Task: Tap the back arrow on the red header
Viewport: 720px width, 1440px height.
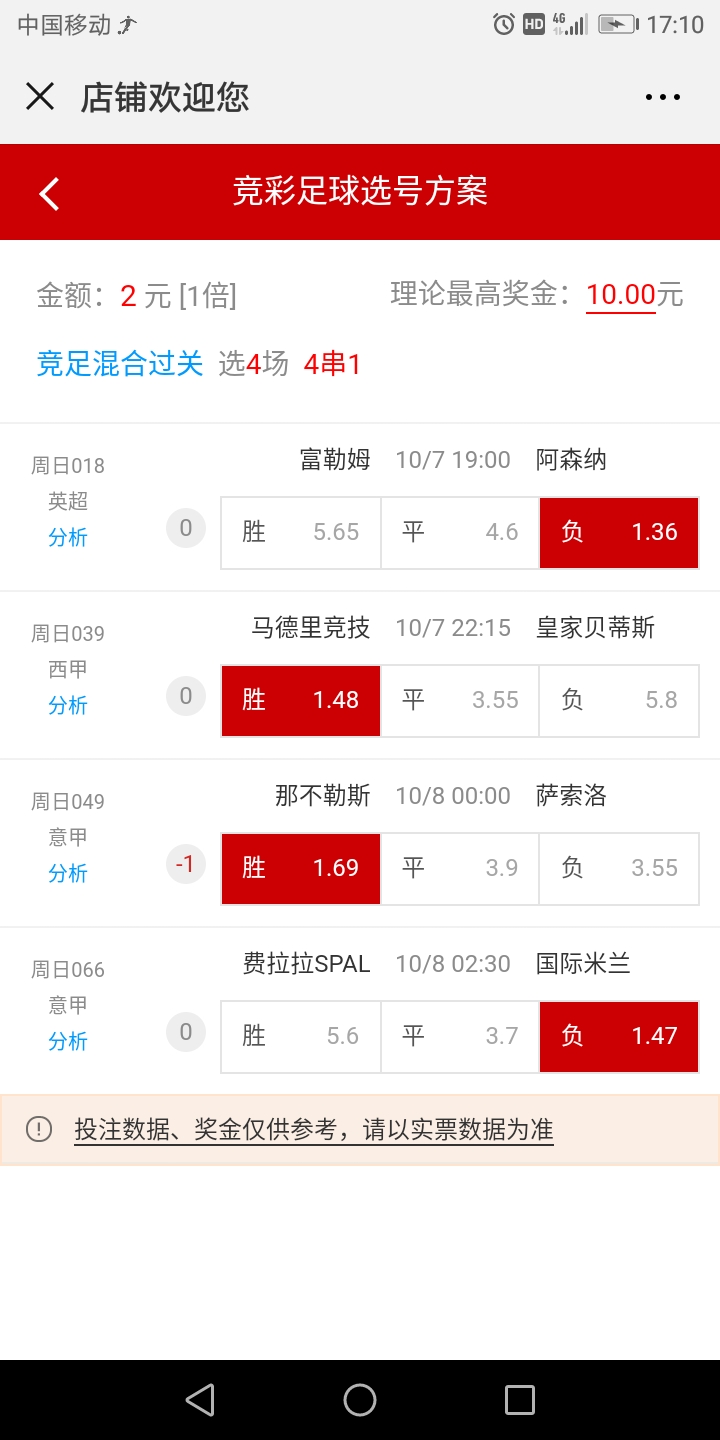Action: [48, 192]
